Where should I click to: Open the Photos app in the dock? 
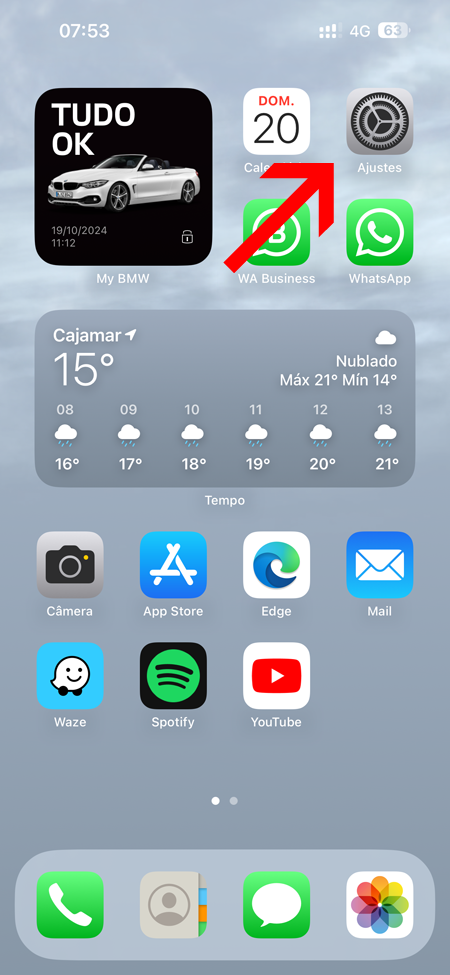[x=379, y=905]
